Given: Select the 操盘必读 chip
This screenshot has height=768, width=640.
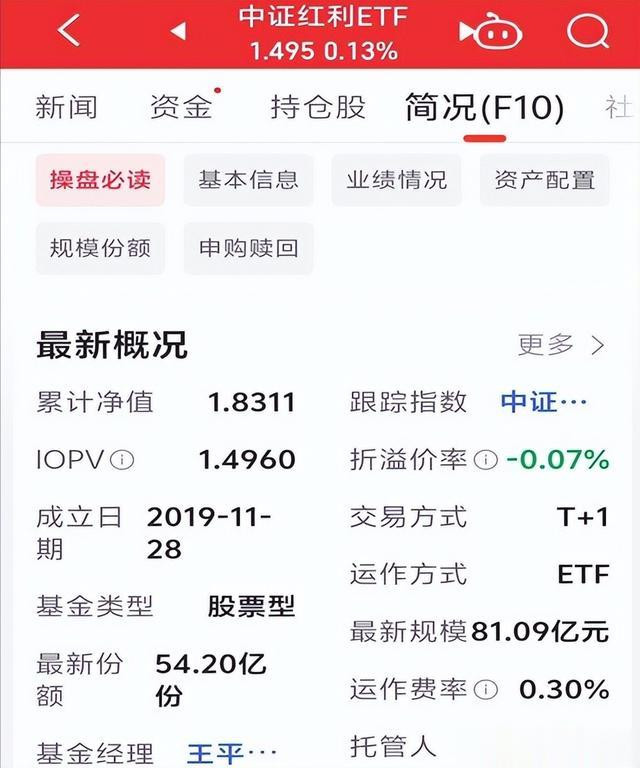Looking at the screenshot, I should 101,180.
